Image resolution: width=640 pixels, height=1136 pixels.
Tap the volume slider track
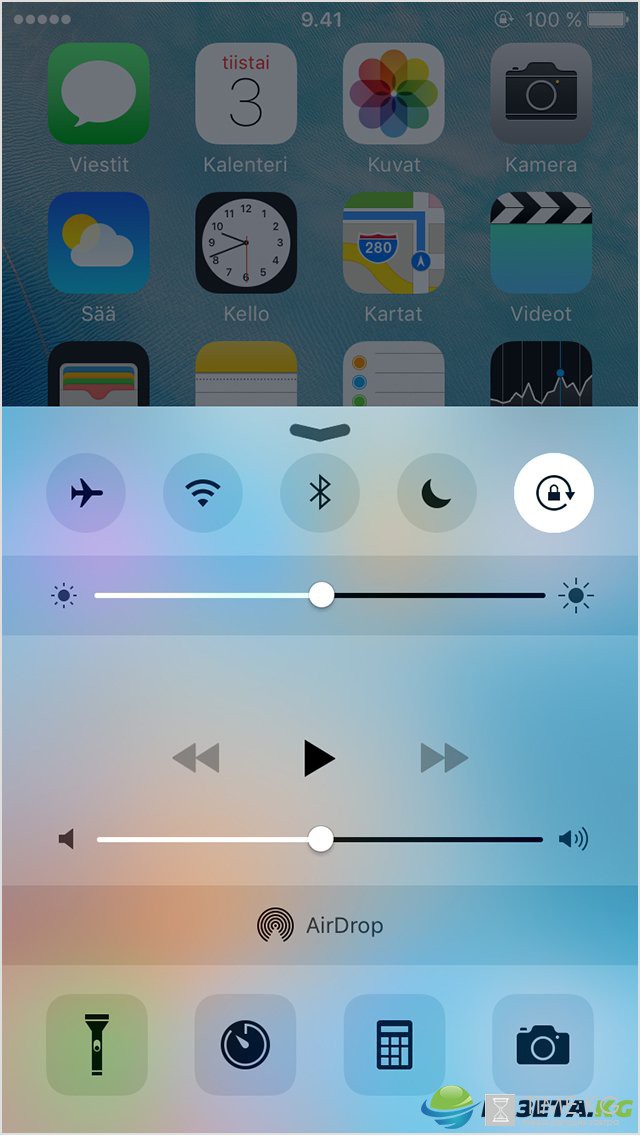[320, 840]
